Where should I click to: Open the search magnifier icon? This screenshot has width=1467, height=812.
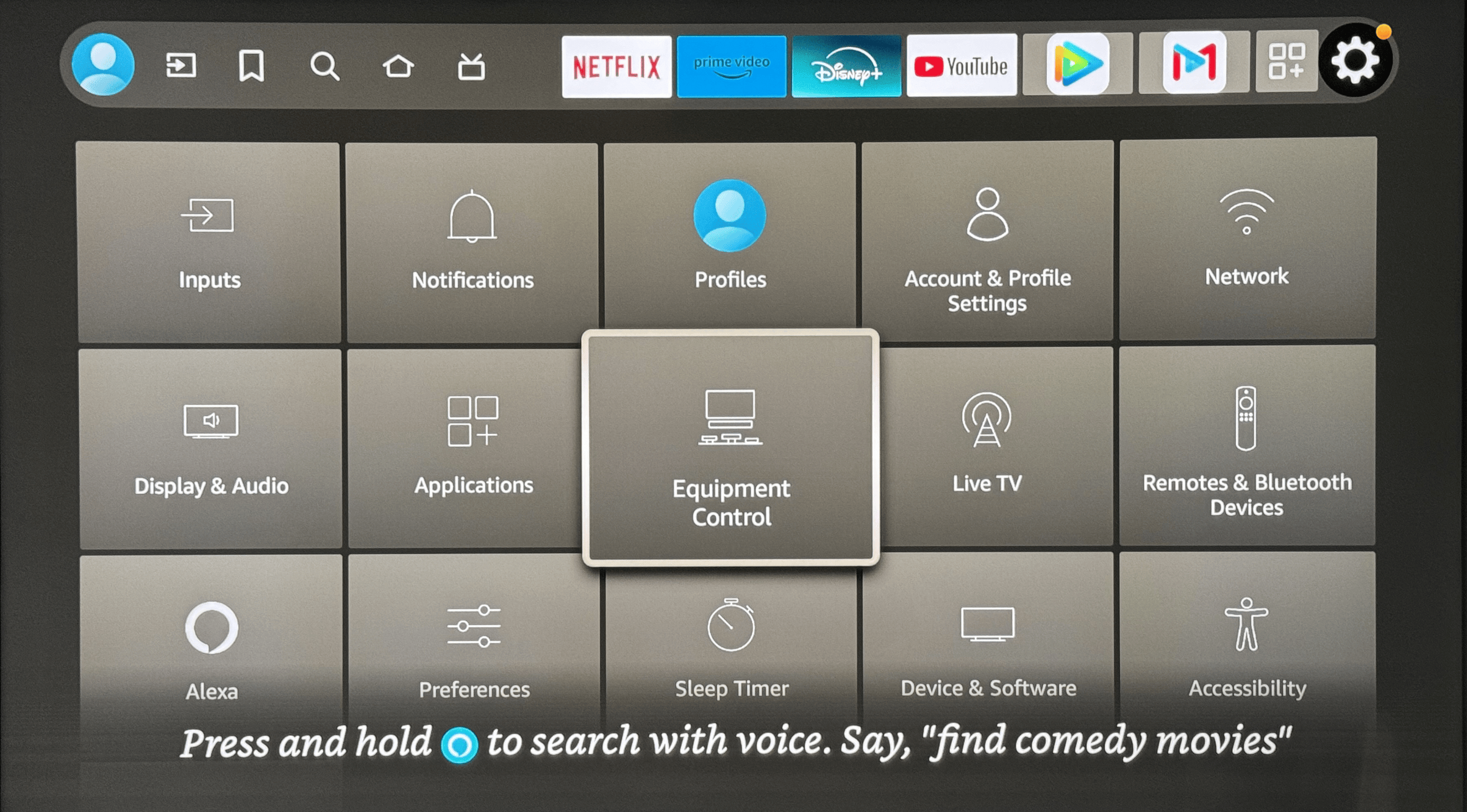[x=324, y=65]
